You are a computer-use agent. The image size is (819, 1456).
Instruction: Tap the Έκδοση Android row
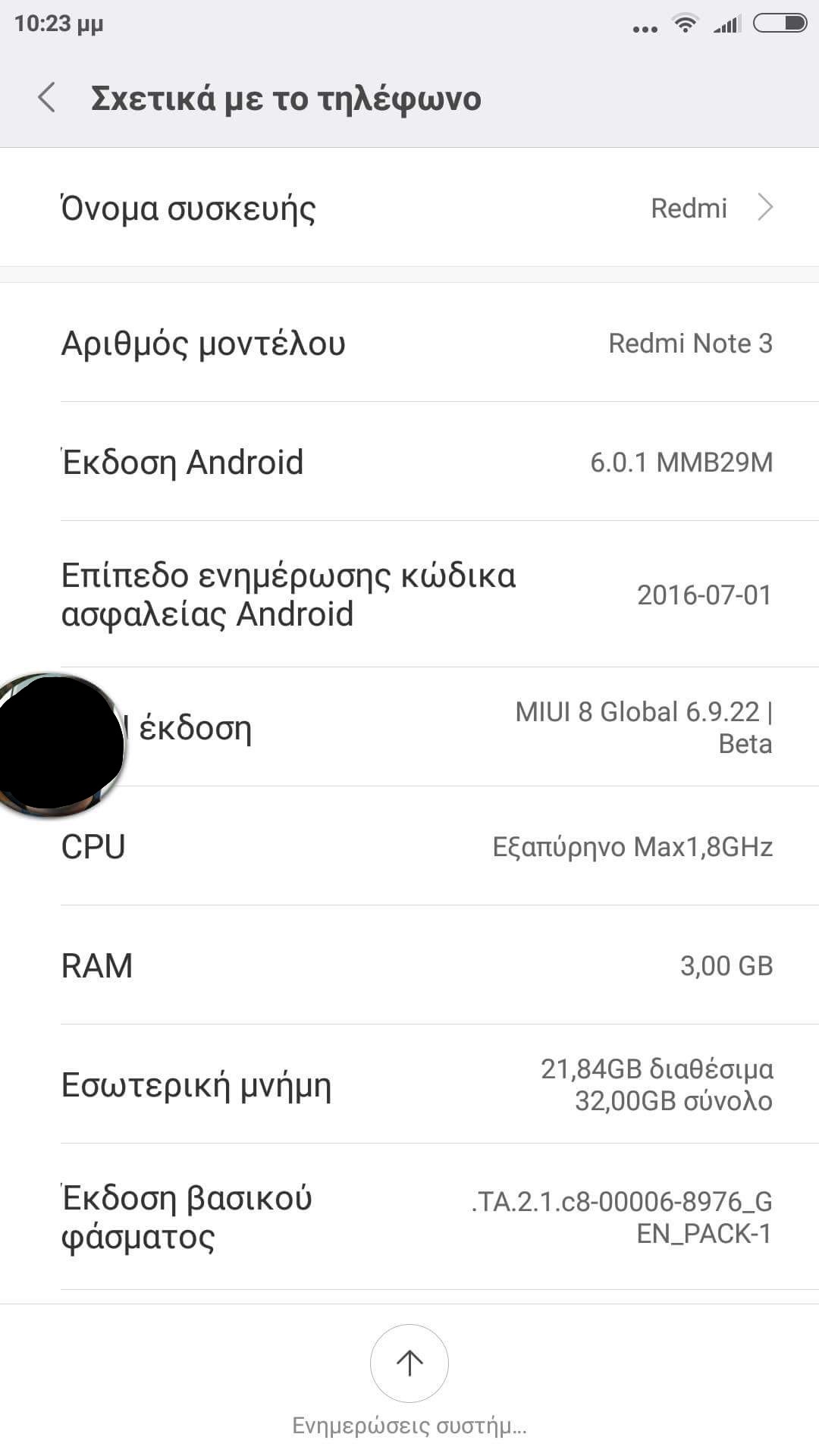click(x=409, y=462)
